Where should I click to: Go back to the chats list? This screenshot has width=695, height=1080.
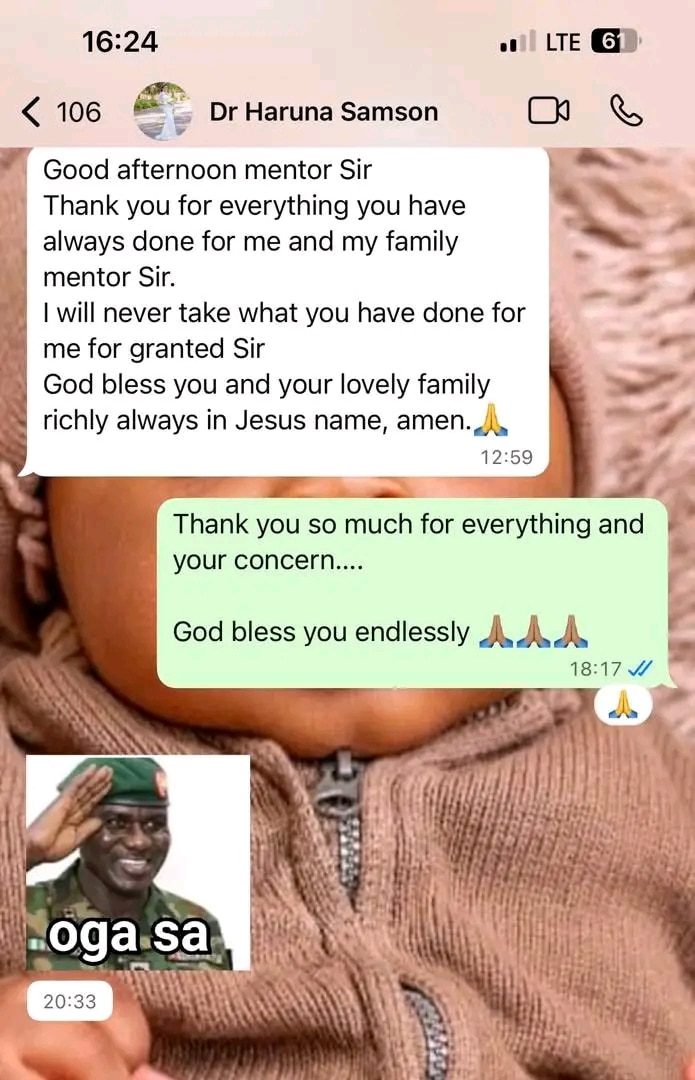[60, 111]
